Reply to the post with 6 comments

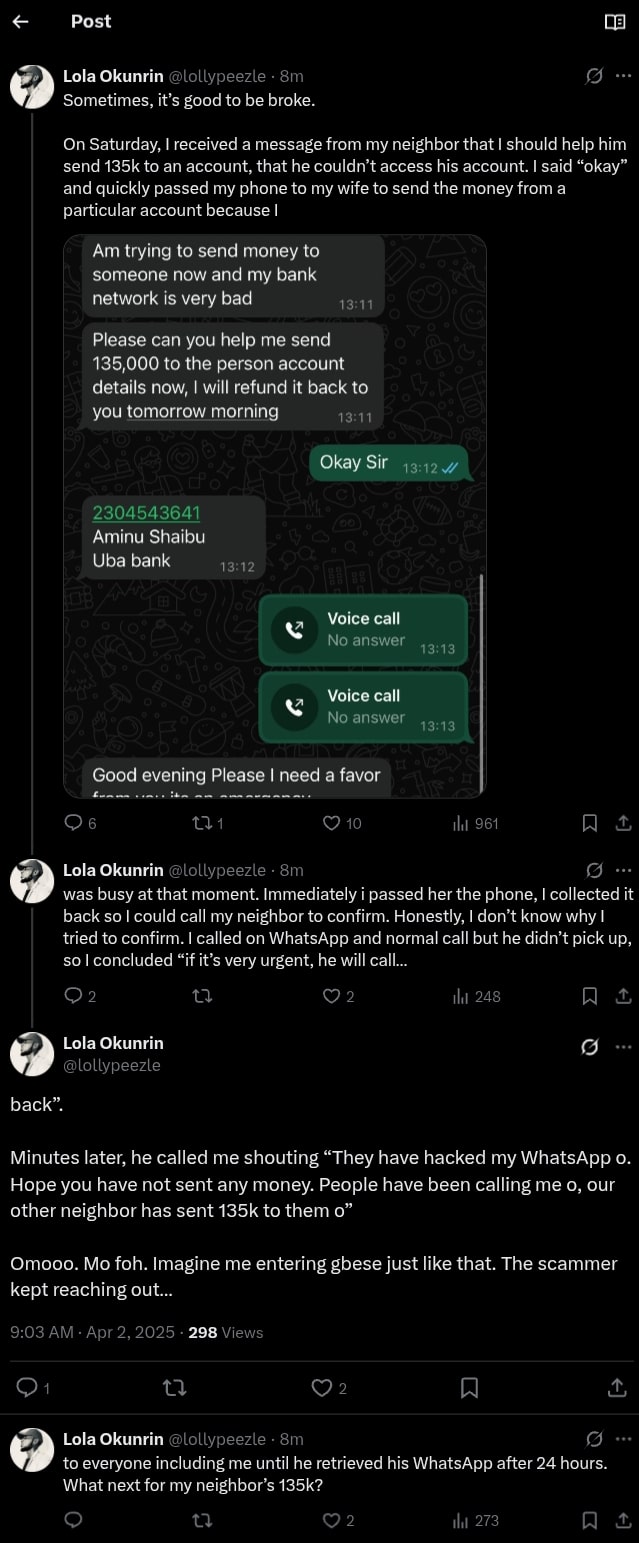click(x=73, y=823)
